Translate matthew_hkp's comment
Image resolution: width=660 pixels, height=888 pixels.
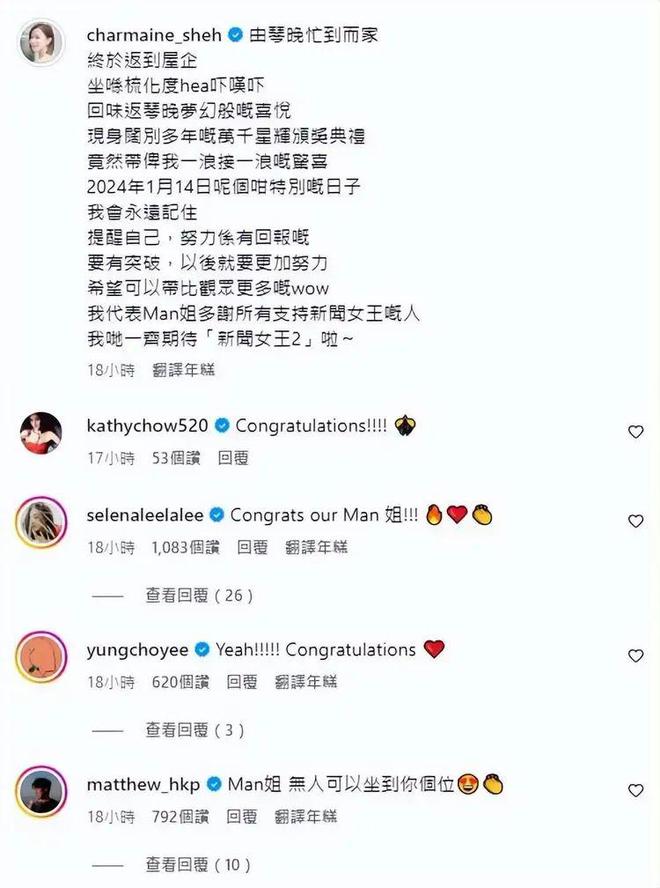(x=305, y=817)
